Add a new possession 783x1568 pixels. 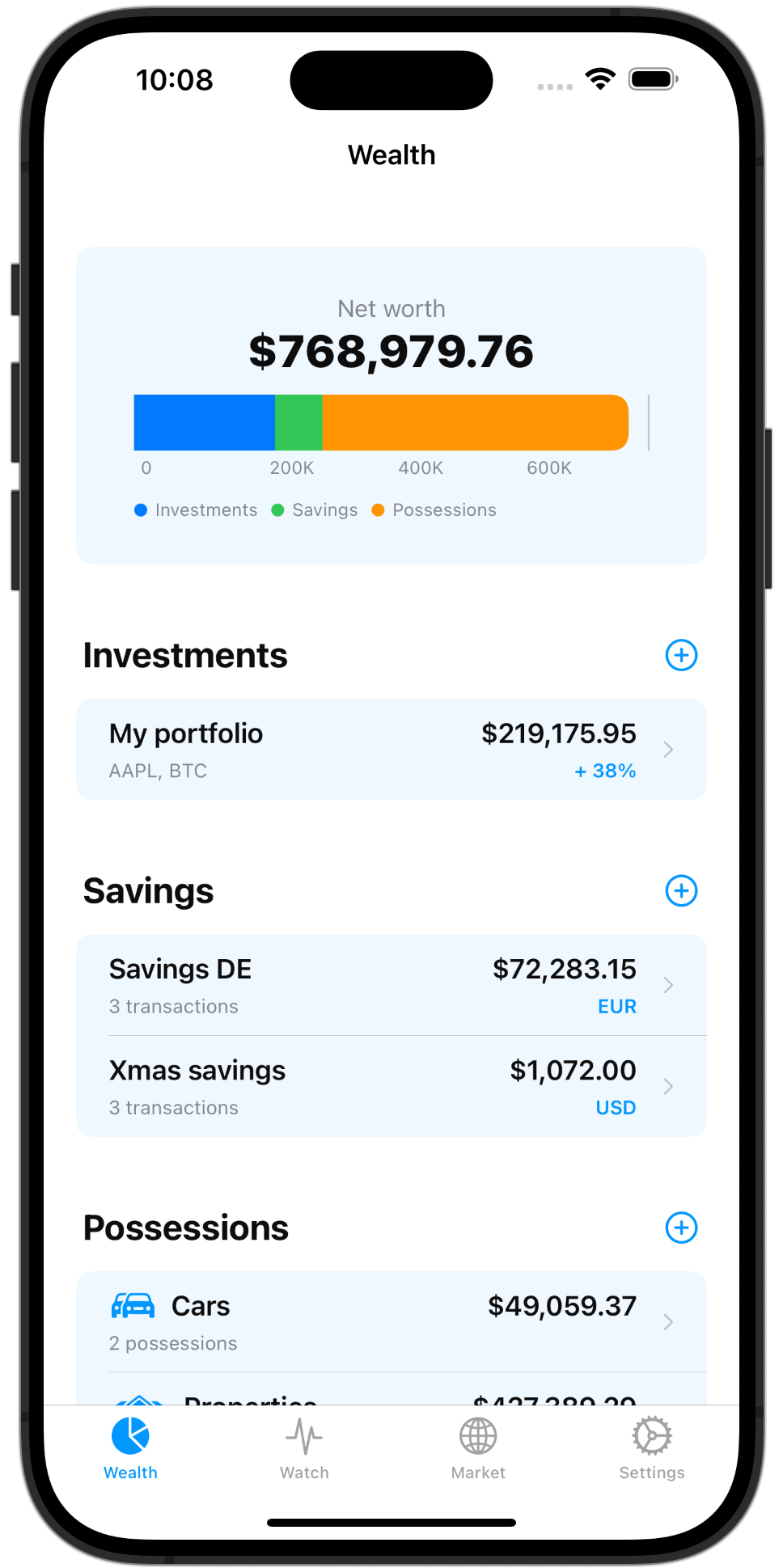681,1228
